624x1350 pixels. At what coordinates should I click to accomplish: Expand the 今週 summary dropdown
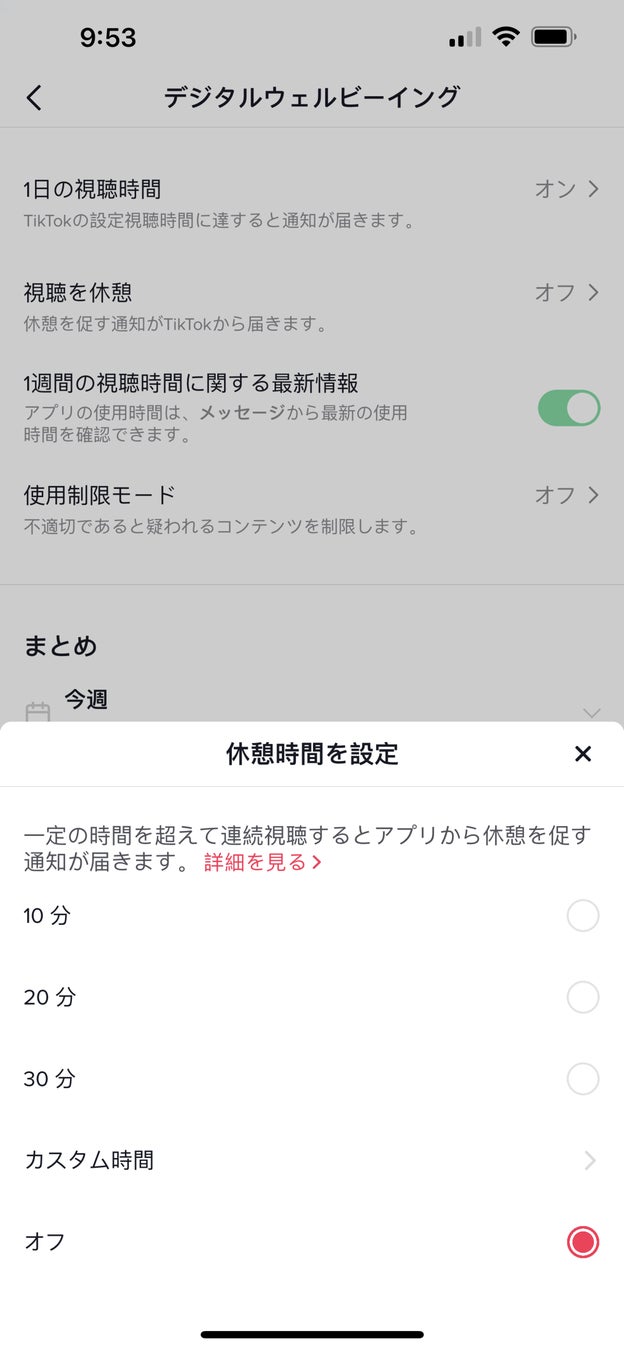coord(591,712)
